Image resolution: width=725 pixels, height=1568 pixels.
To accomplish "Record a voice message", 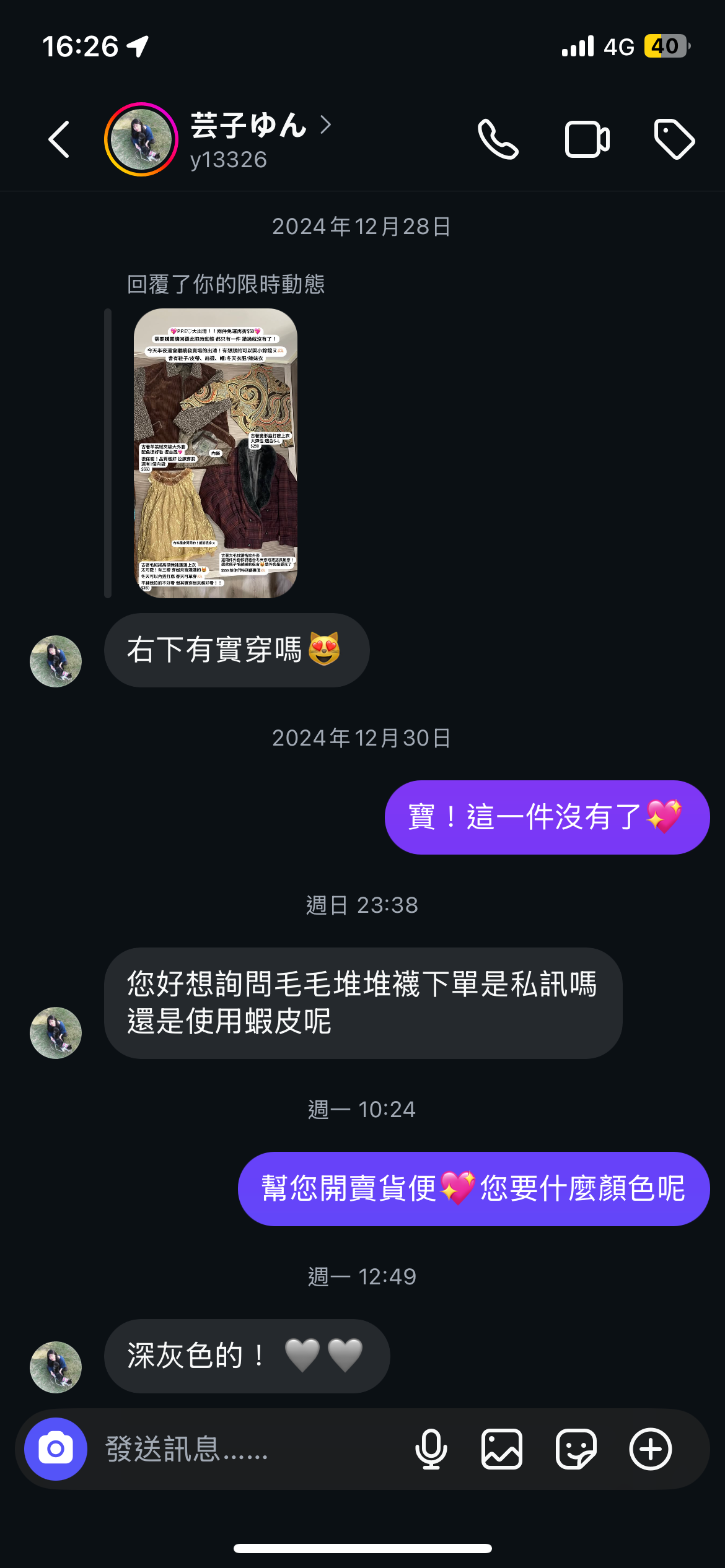I will point(431,1449).
